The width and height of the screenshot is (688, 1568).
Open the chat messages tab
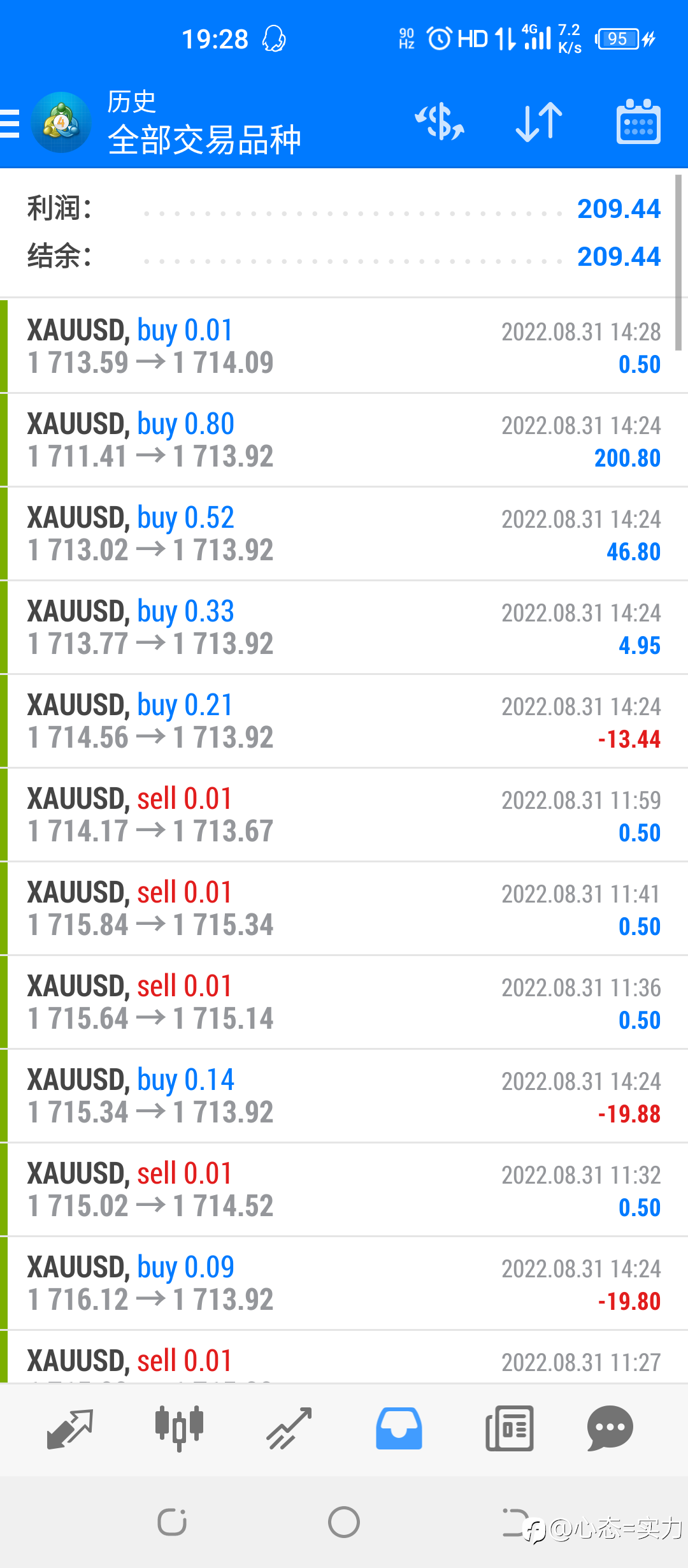610,1428
